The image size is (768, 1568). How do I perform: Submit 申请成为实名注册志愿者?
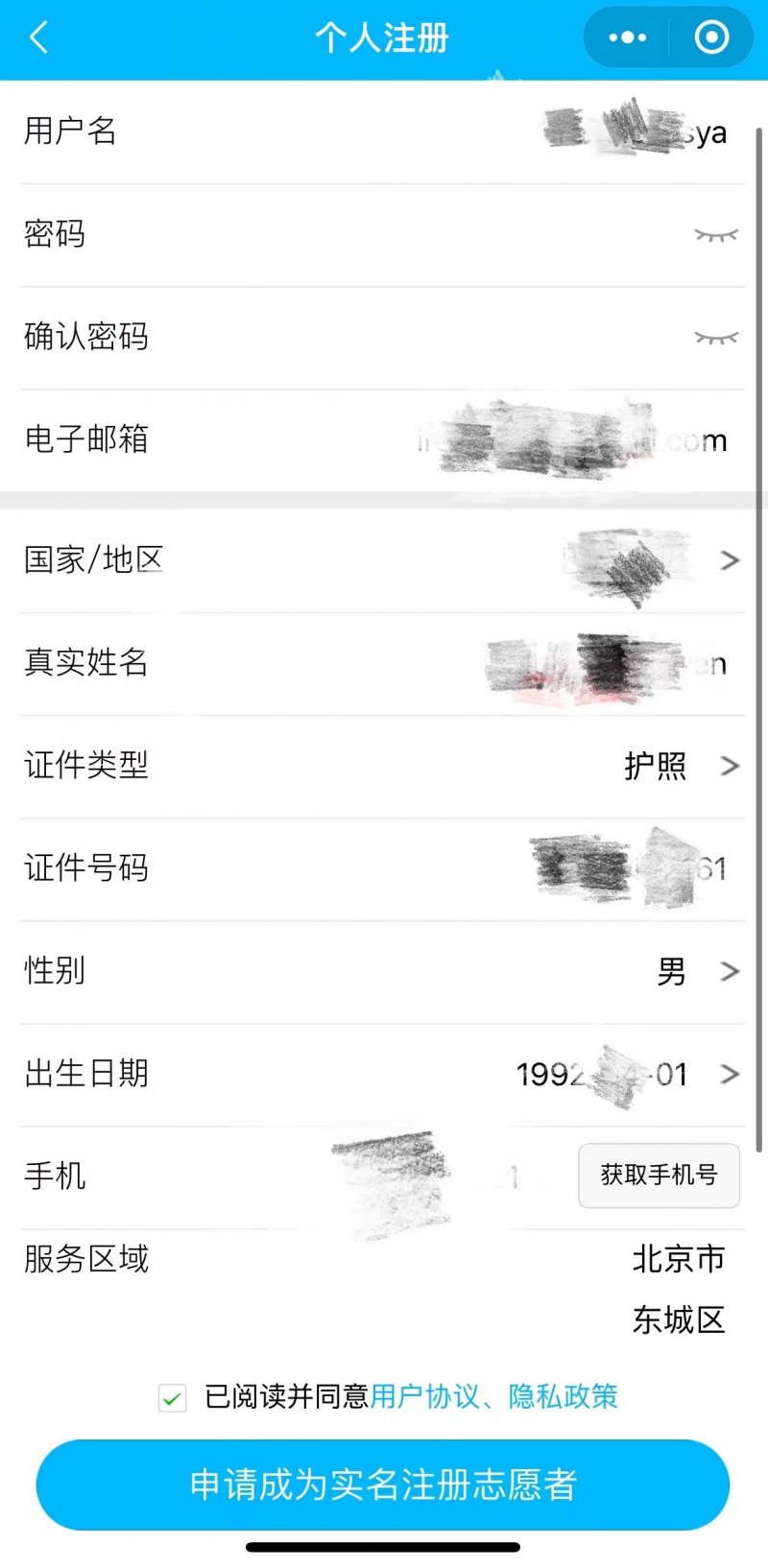tap(383, 1485)
